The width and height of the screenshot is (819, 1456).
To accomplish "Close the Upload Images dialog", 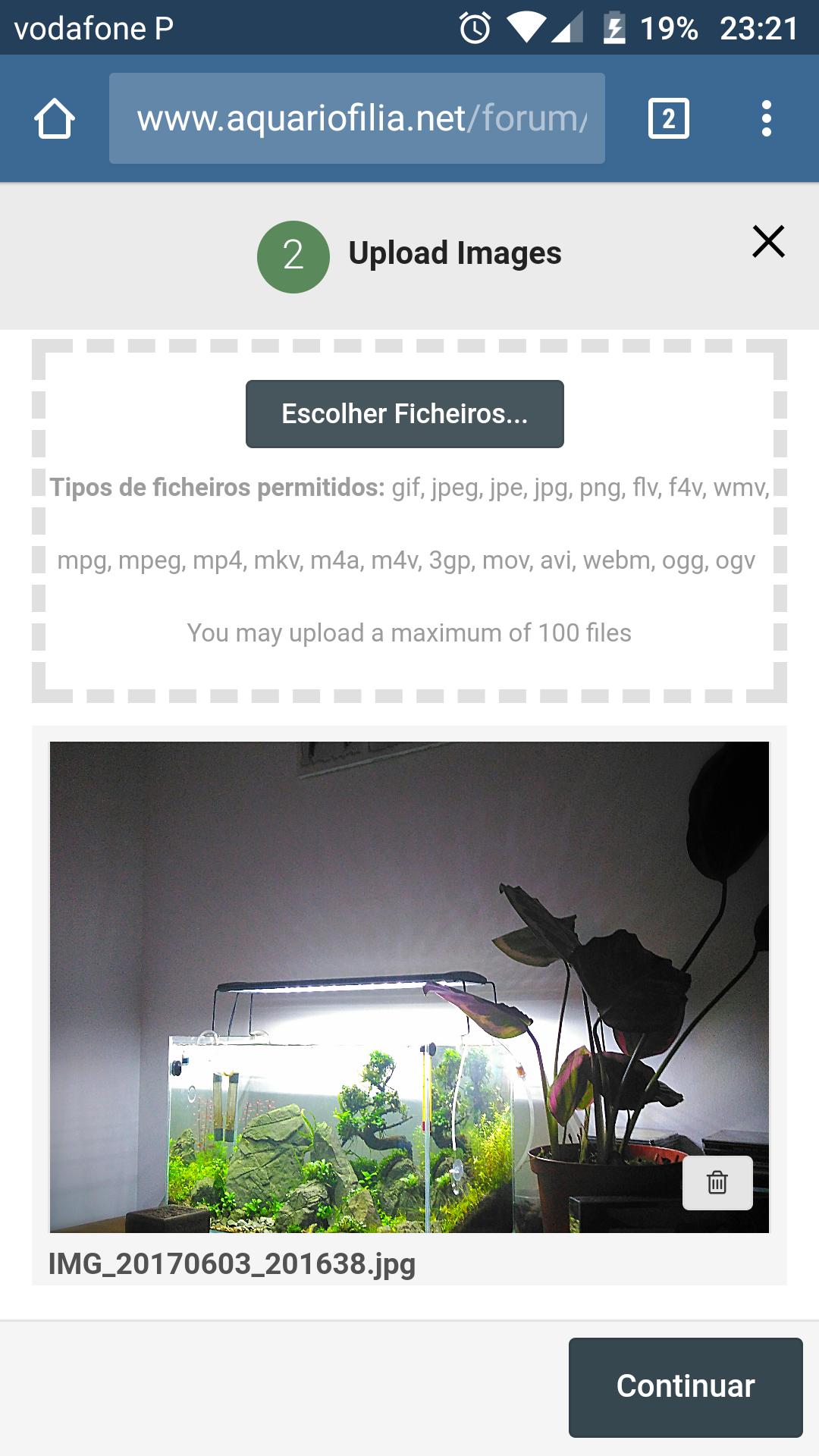I will tap(768, 242).
